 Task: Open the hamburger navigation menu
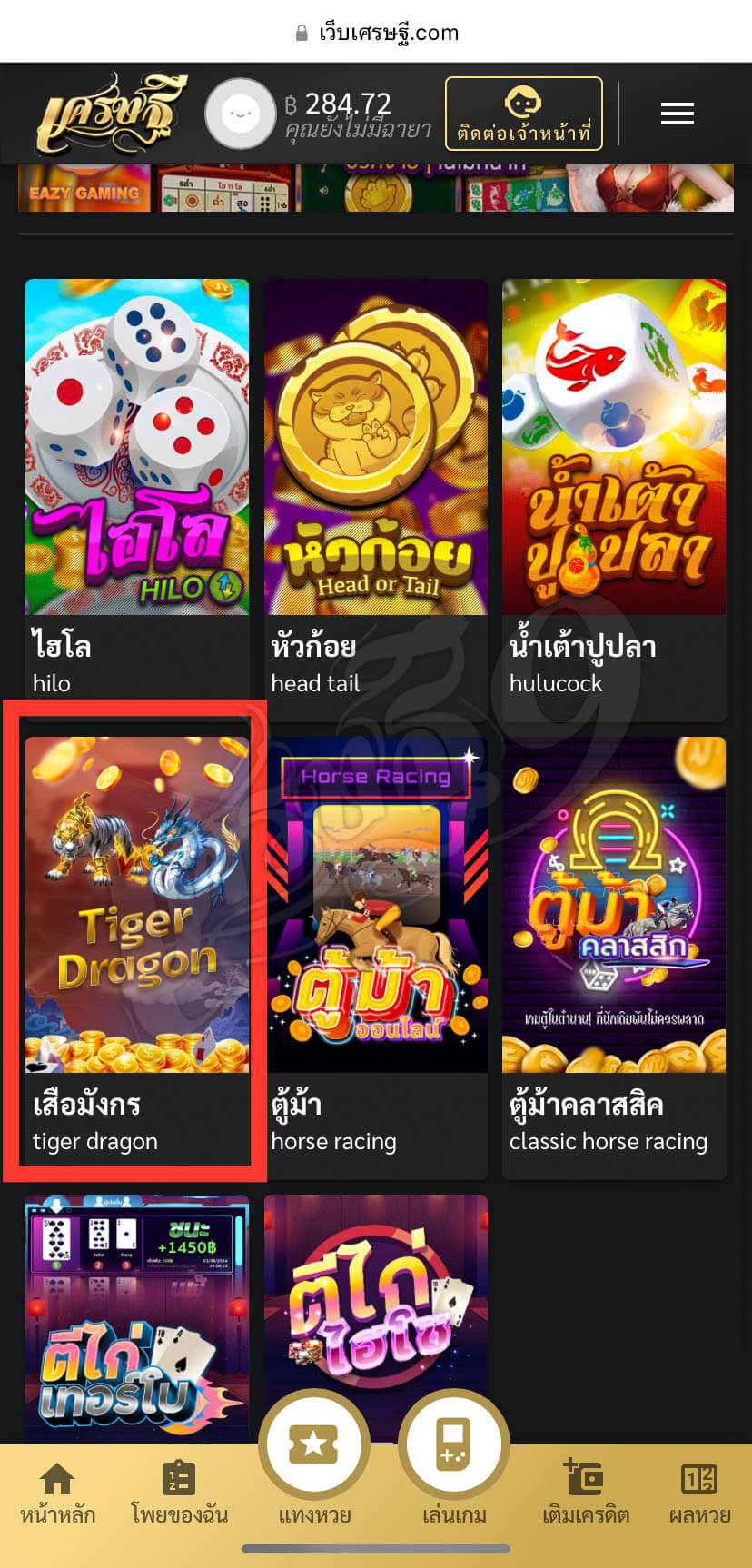(677, 113)
